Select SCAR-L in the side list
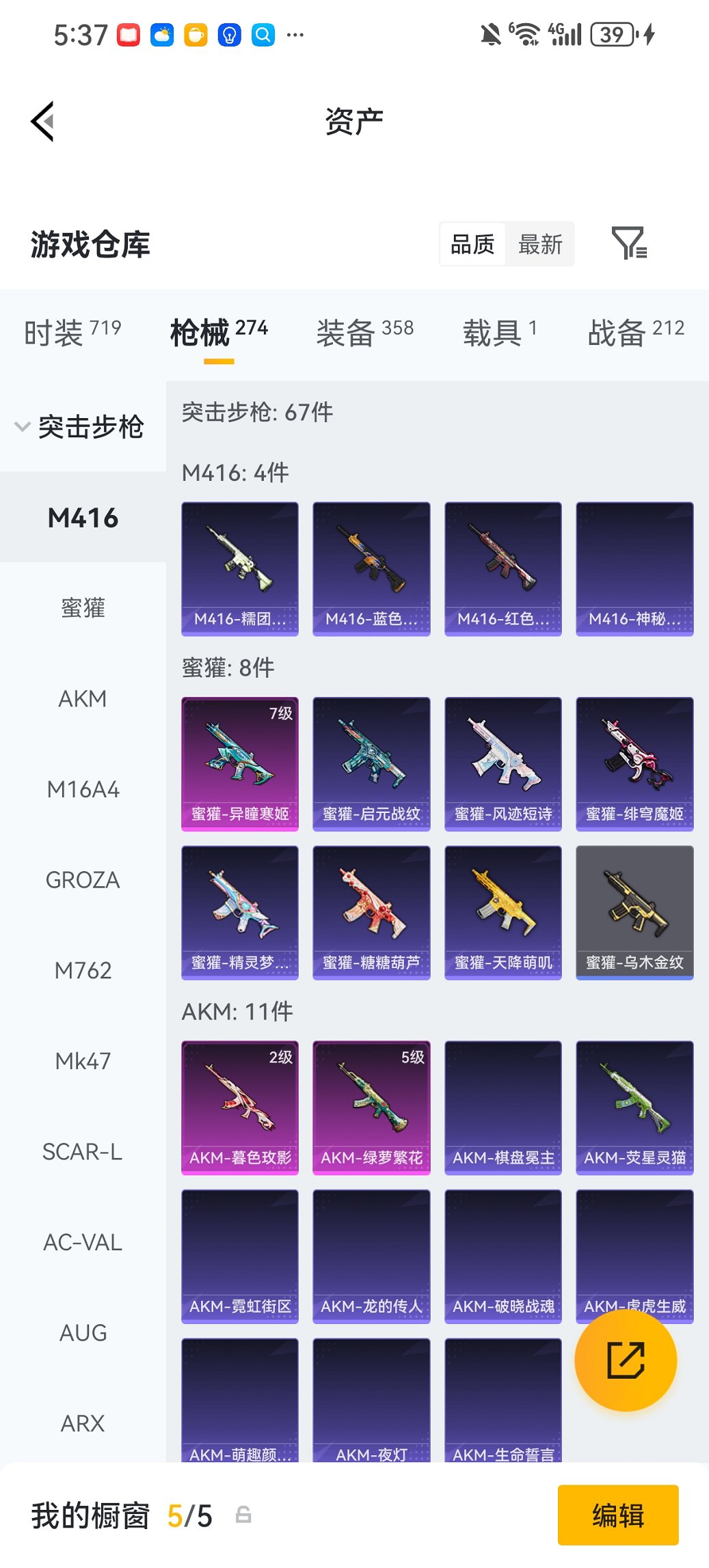 coord(83,1151)
